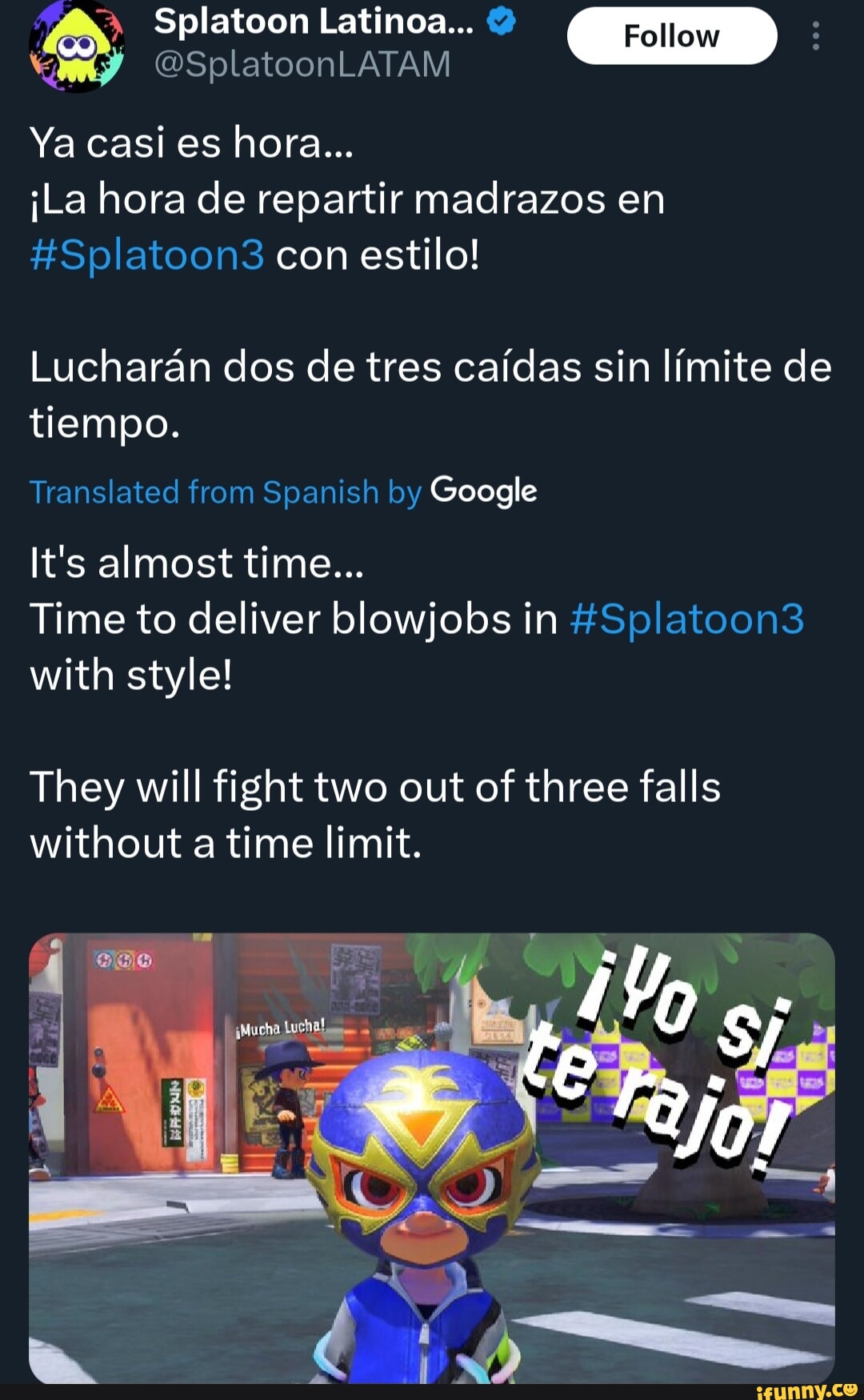The width and height of the screenshot is (864, 1400).
Task: Toggle following state via Follow button
Action: click(x=672, y=35)
